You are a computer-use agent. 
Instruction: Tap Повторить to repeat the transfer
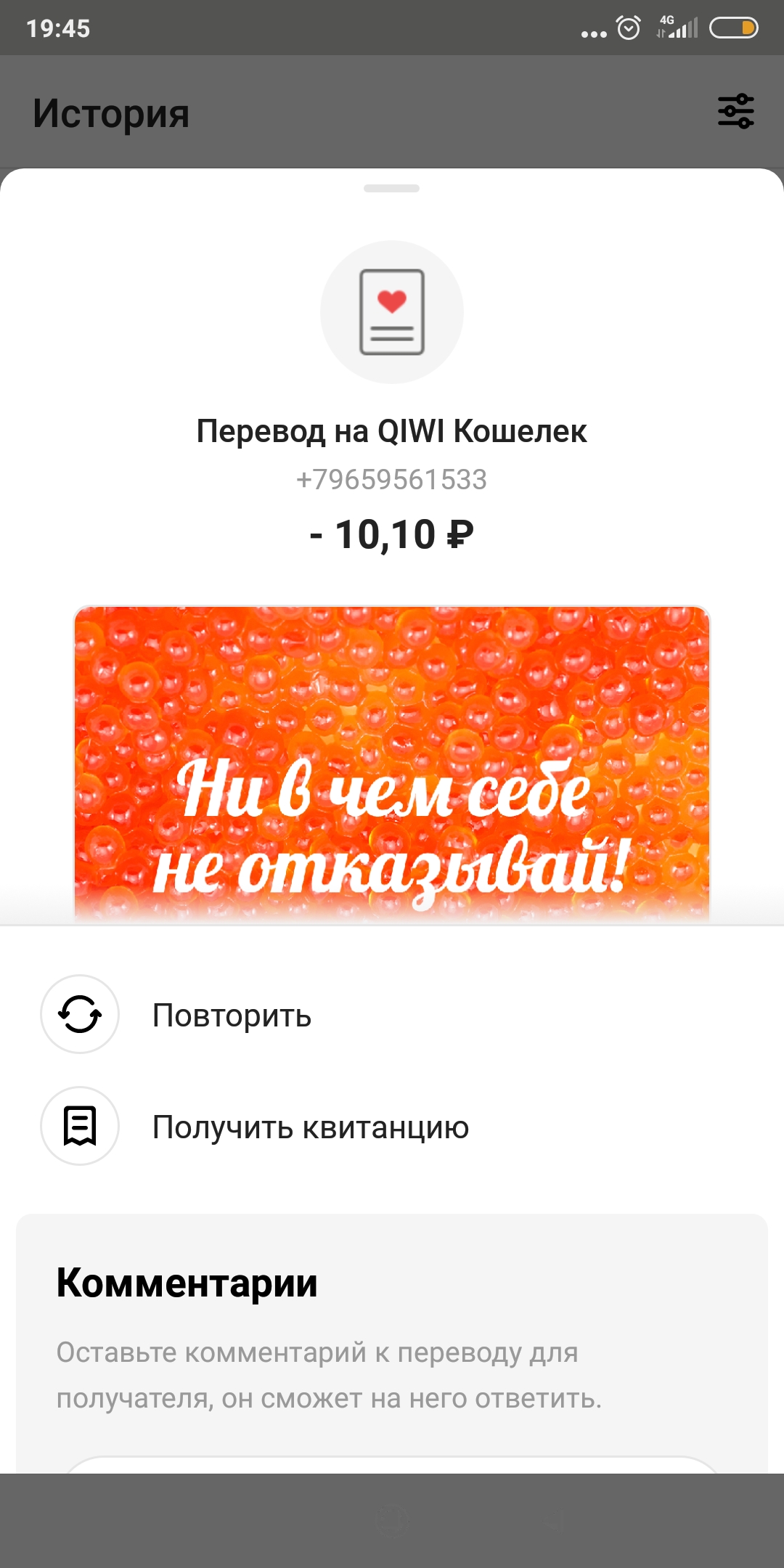(x=392, y=1014)
